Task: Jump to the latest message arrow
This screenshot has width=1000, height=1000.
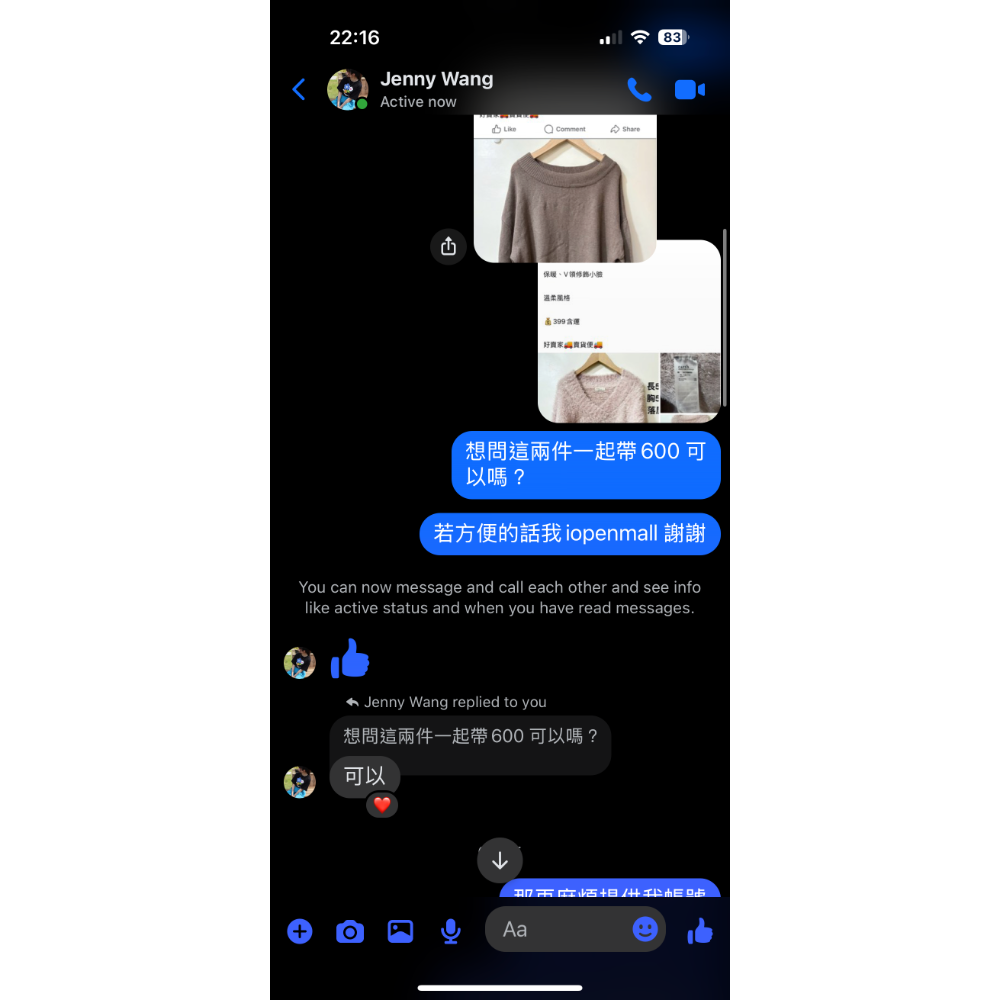Action: tap(500, 860)
